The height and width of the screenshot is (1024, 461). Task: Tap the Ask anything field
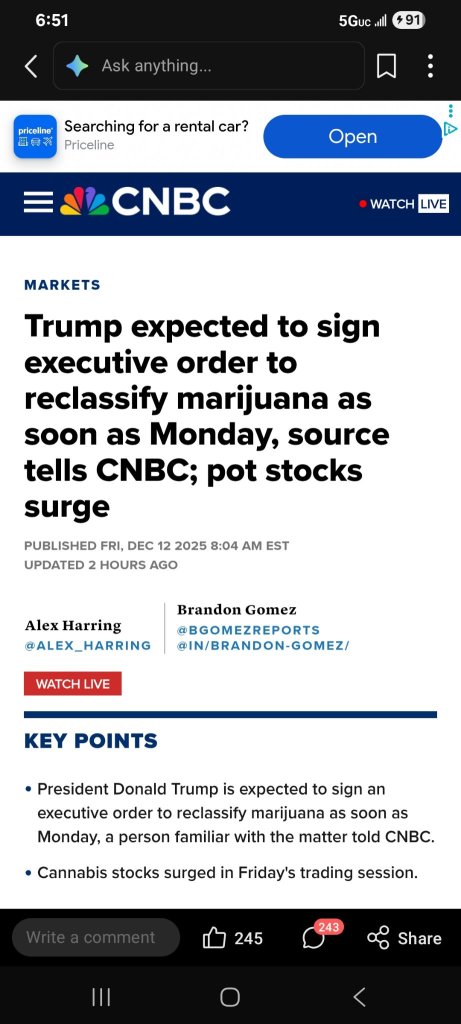208,65
